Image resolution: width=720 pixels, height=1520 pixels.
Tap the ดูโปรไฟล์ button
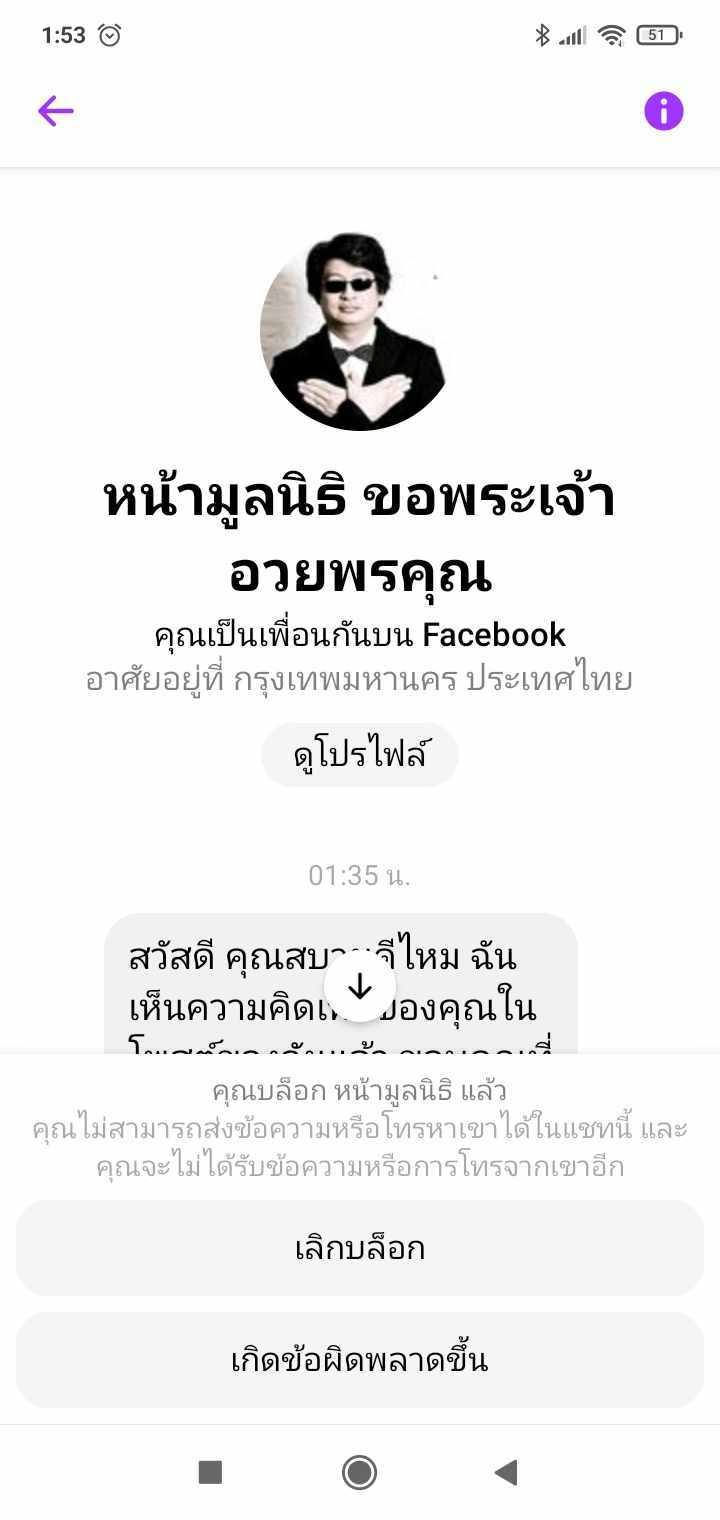click(360, 755)
